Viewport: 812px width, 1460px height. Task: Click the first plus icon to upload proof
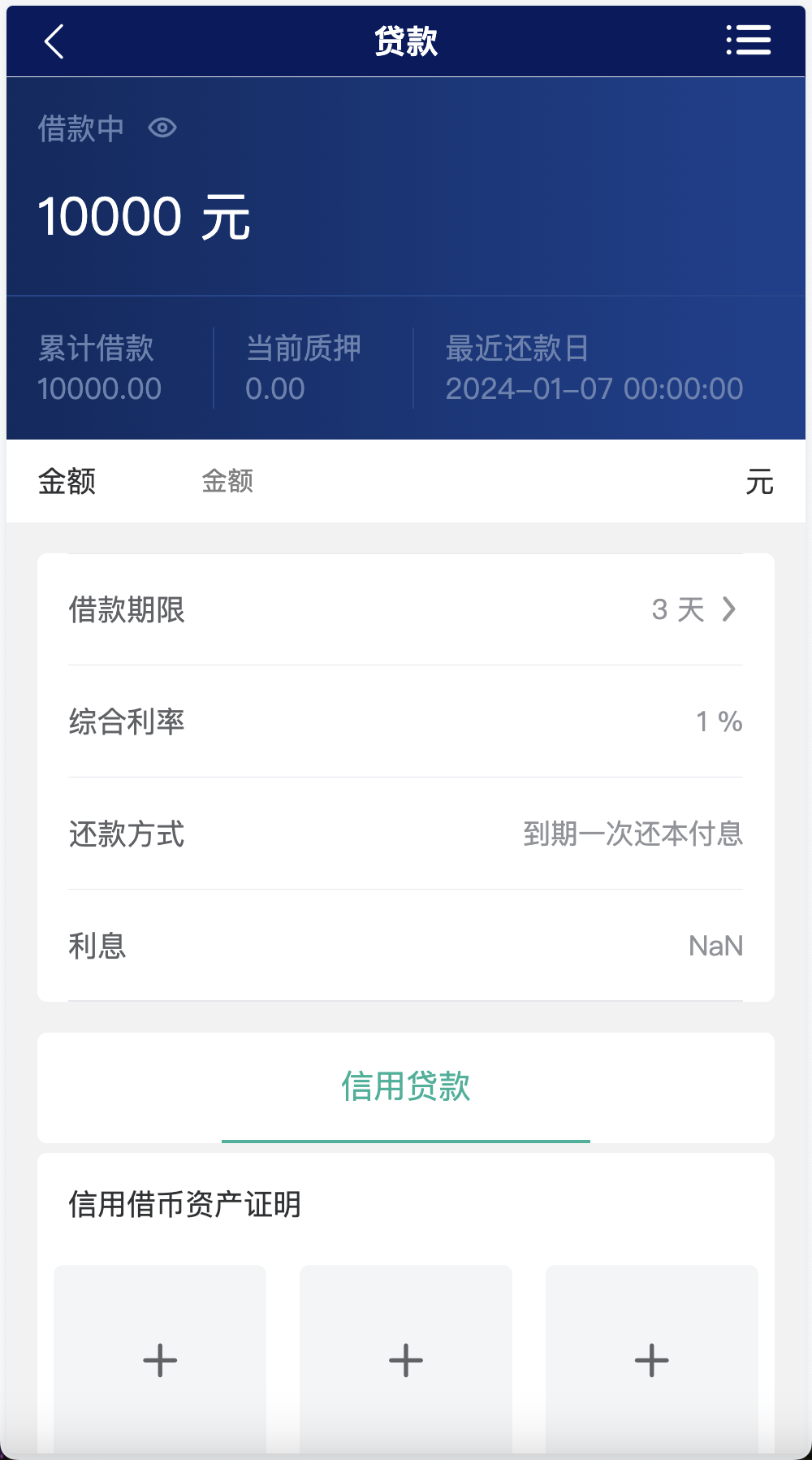160,1359
